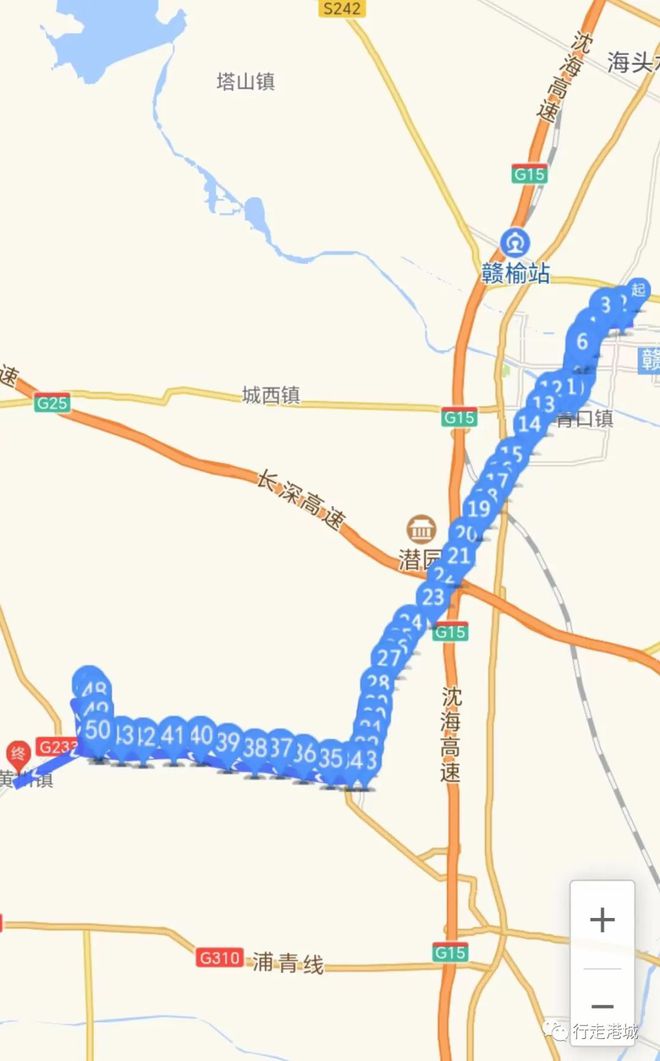The image size is (660, 1061).
Task: Open stop marker 50 on the route
Action: [x=97, y=731]
